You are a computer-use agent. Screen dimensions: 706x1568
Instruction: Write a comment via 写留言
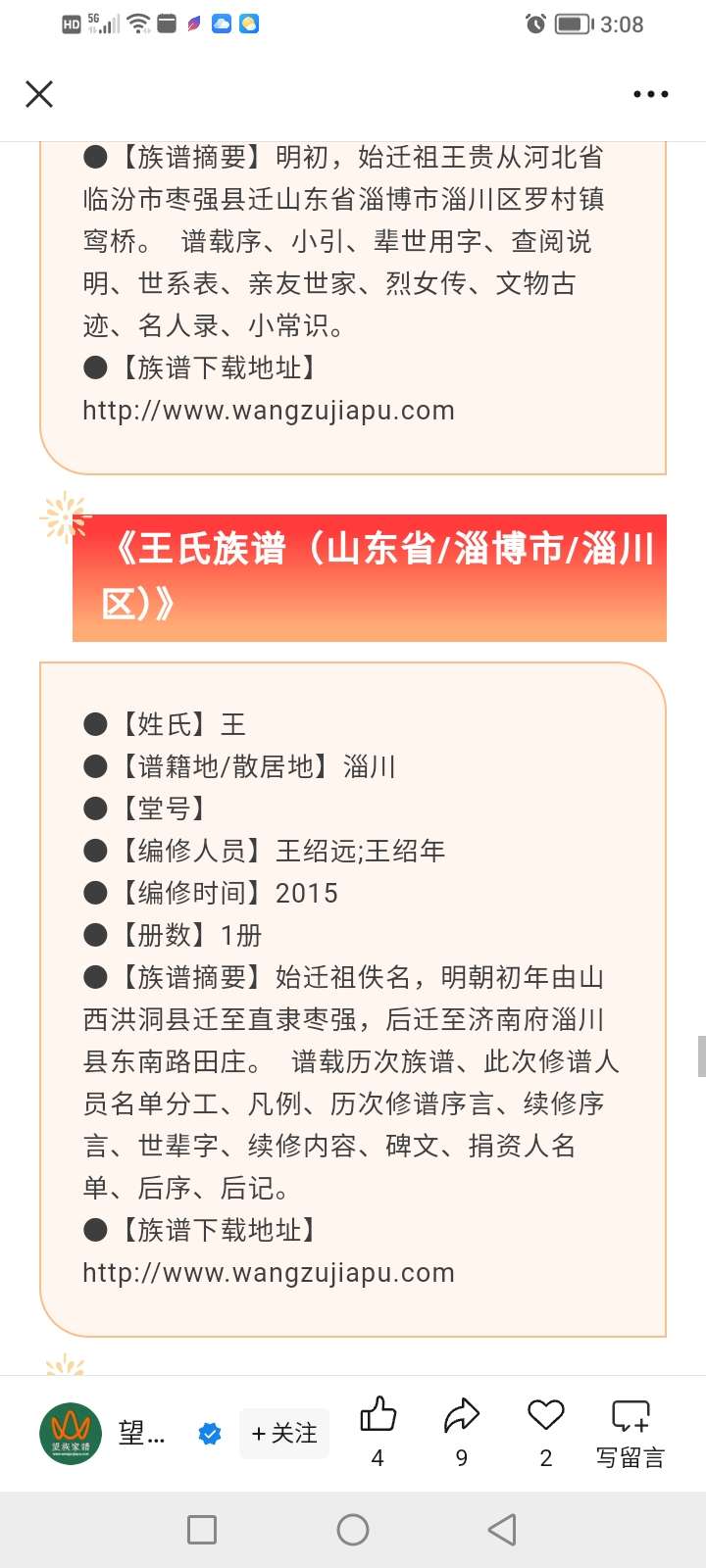tap(630, 1433)
